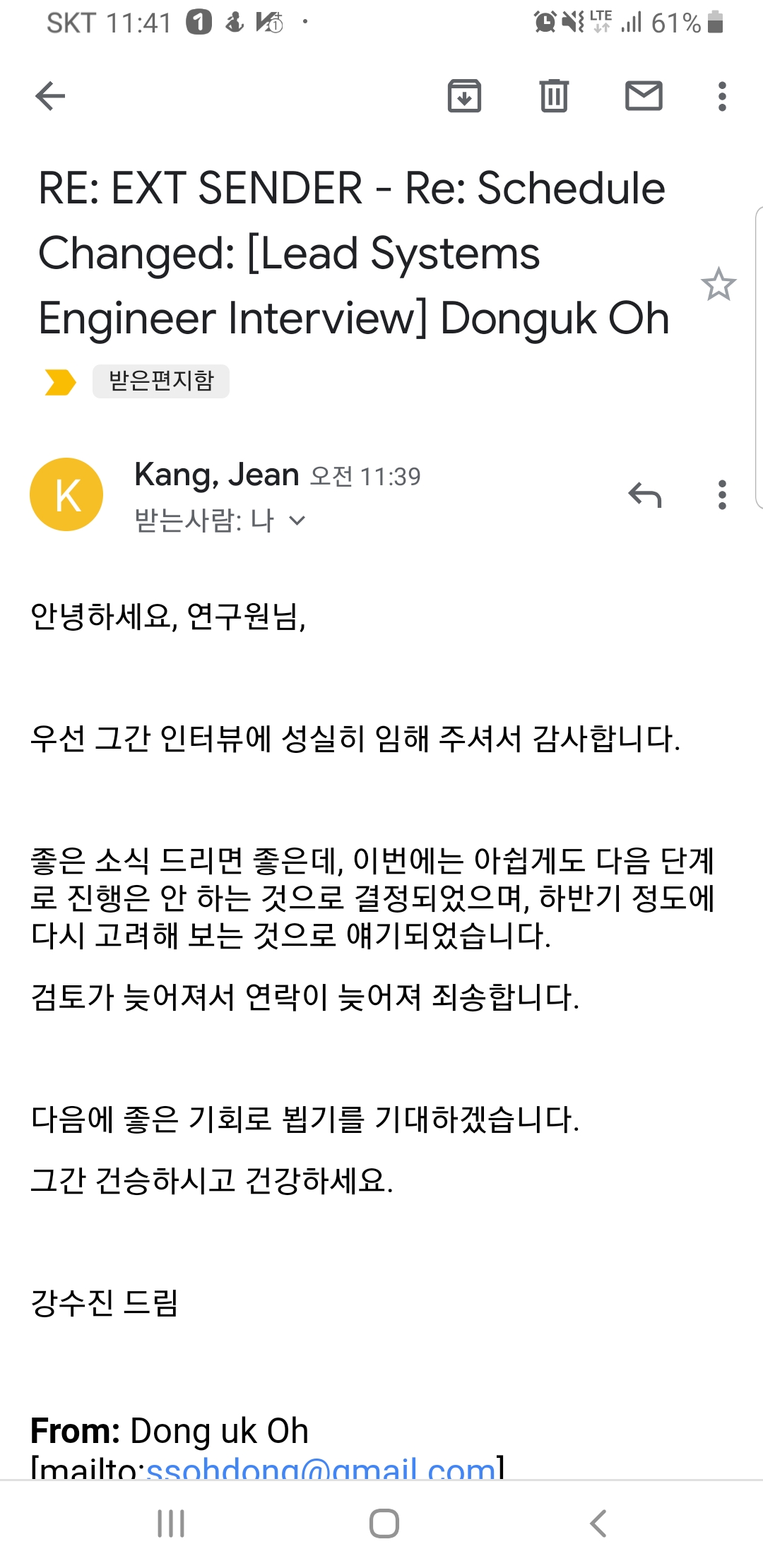Star this email conversation
The height and width of the screenshot is (1568, 763).
click(x=718, y=284)
